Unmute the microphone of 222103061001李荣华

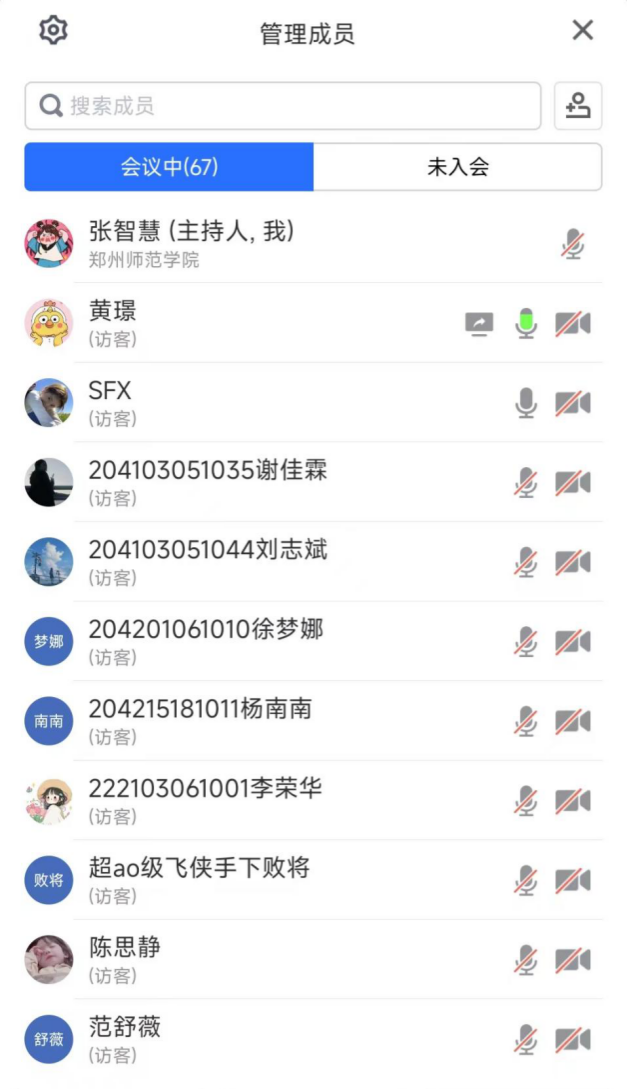pyautogui.click(x=526, y=801)
